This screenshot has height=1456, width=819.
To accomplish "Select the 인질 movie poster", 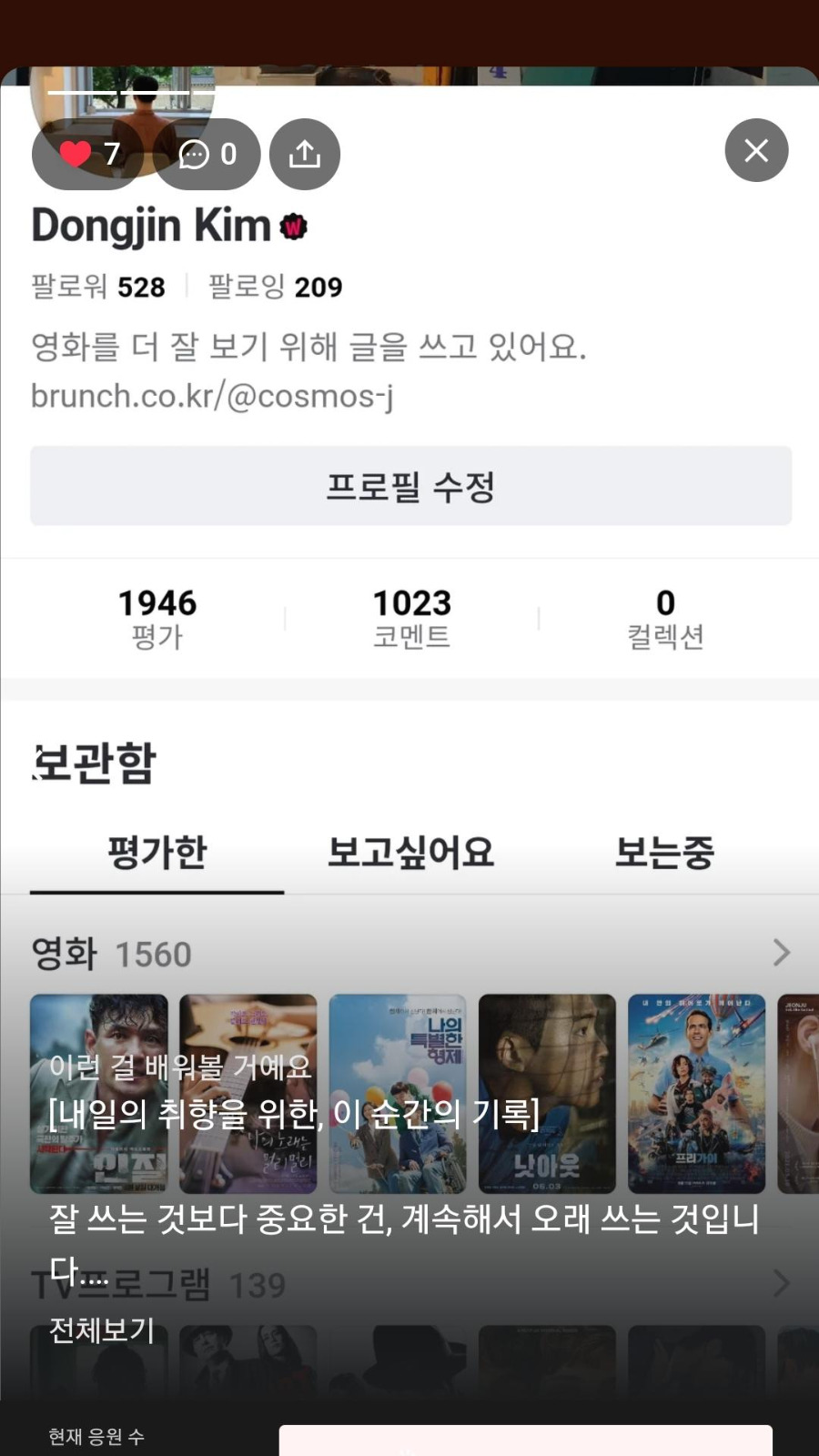I will pos(98,1092).
